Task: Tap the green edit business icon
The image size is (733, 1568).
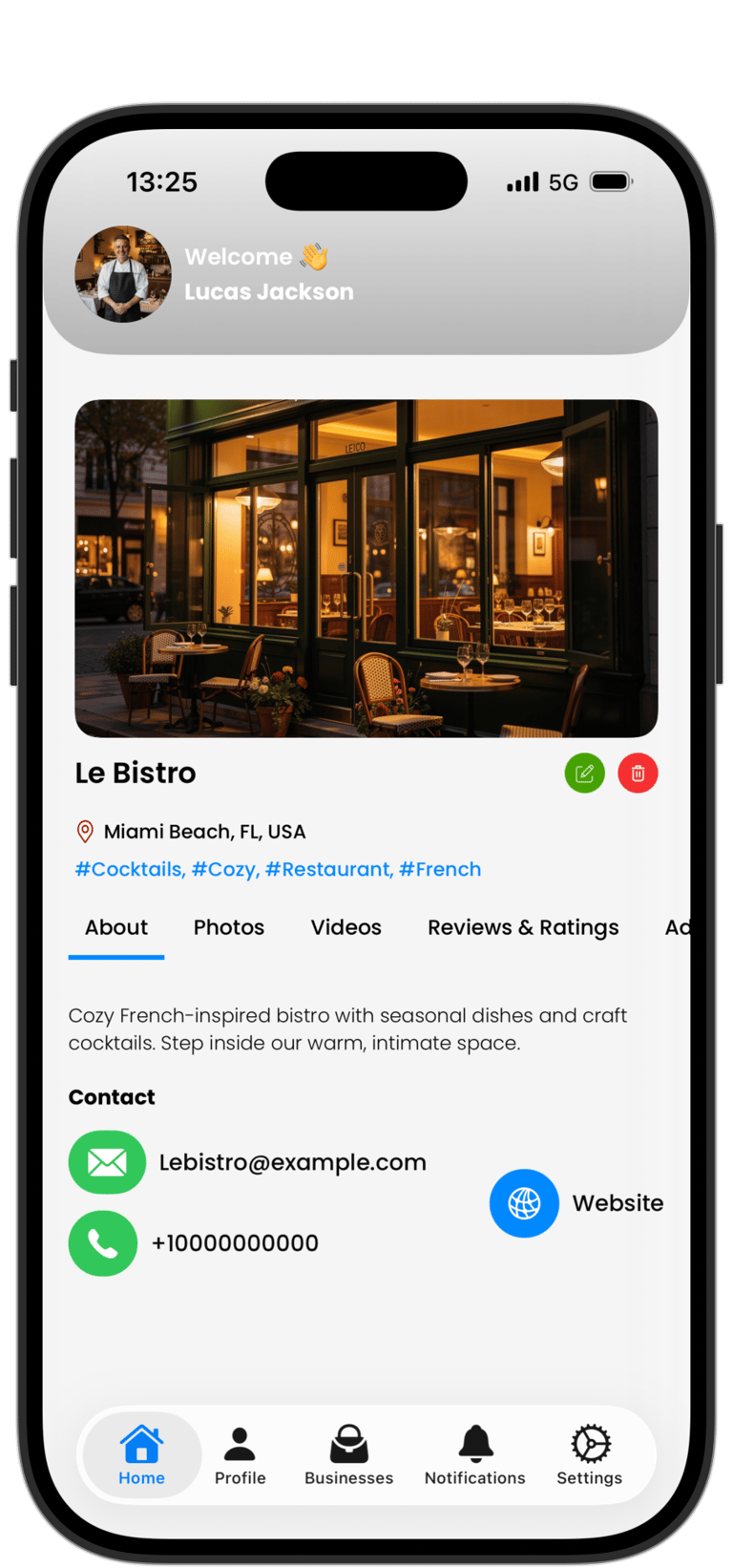Action: coord(584,773)
